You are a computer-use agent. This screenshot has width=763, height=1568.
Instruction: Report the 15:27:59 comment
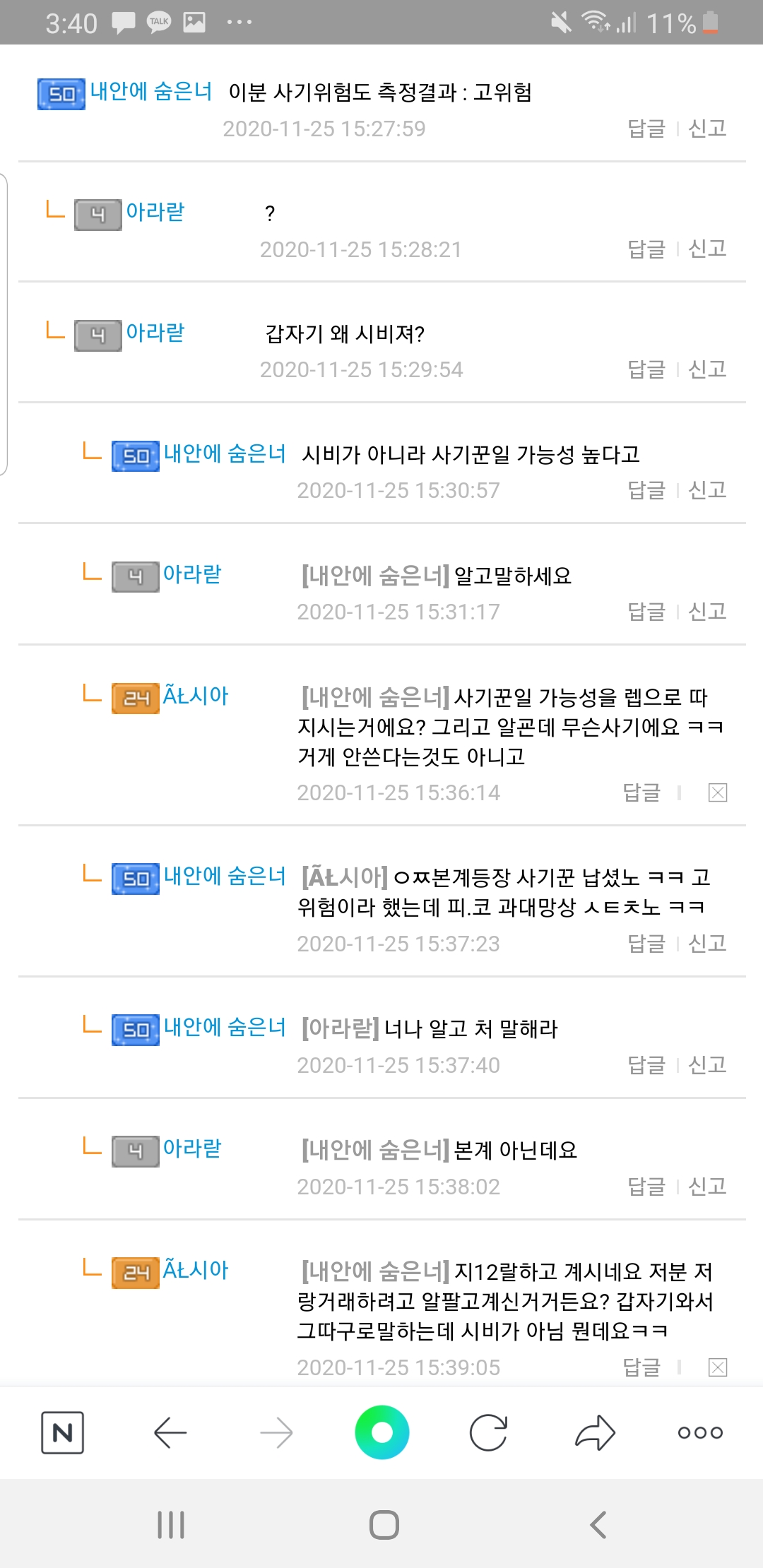click(707, 129)
